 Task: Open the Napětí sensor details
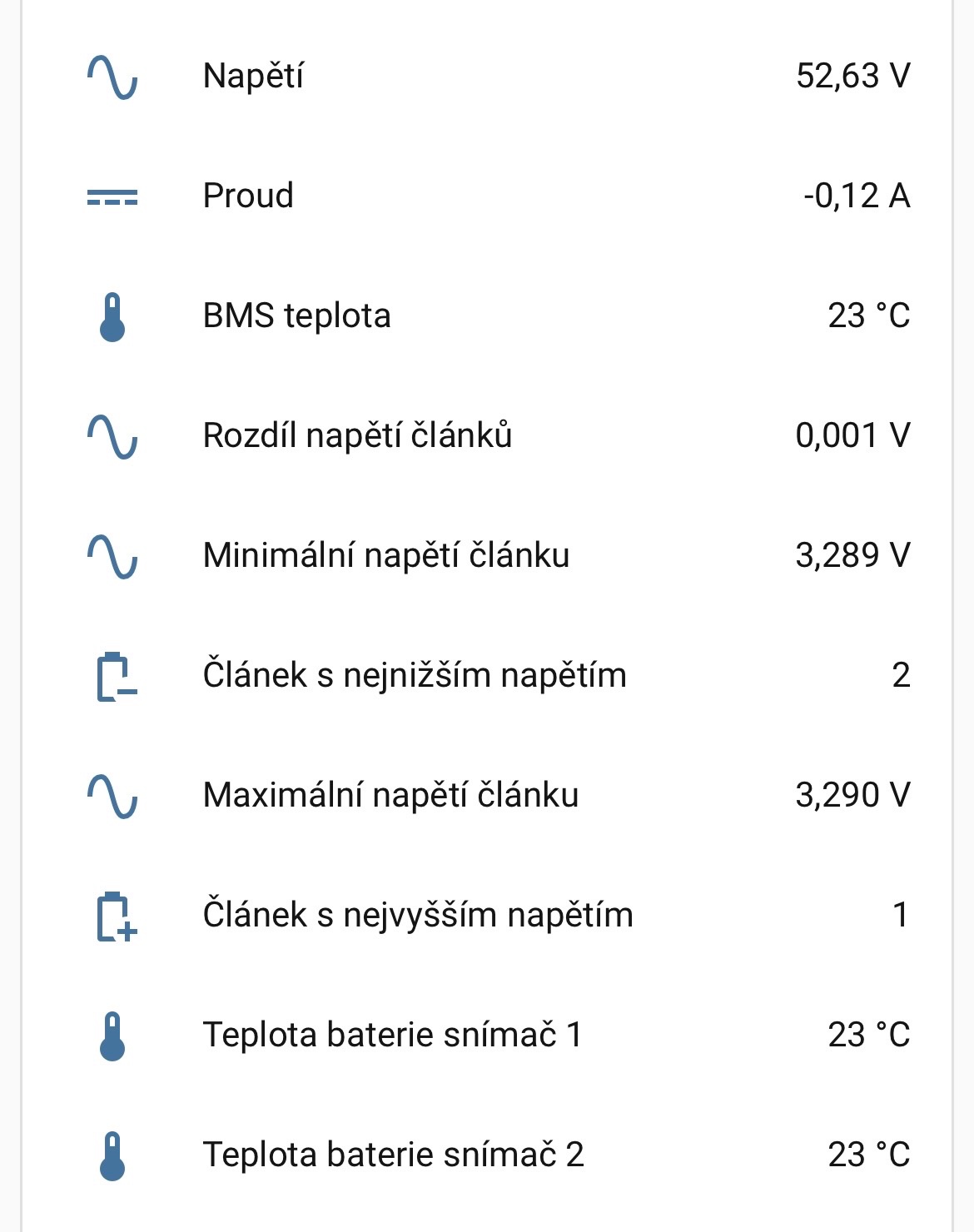click(x=253, y=77)
